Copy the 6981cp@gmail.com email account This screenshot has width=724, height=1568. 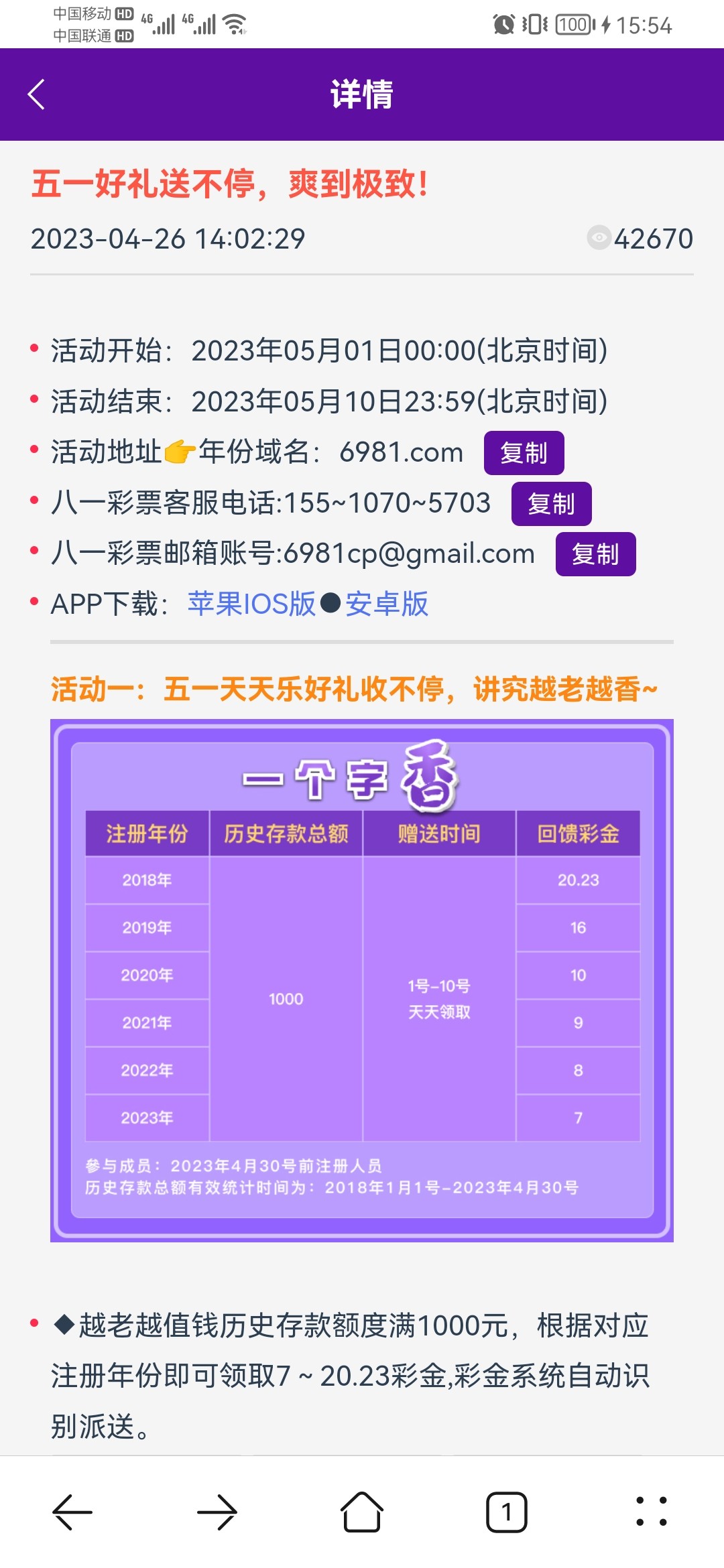point(595,554)
